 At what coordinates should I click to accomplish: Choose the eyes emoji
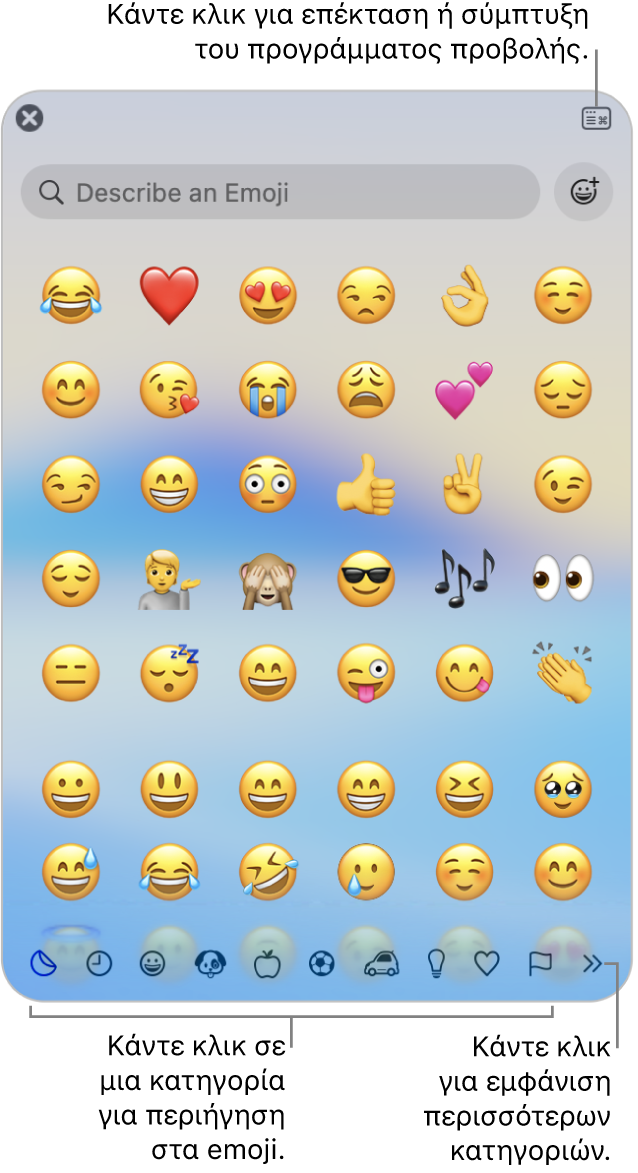[563, 579]
